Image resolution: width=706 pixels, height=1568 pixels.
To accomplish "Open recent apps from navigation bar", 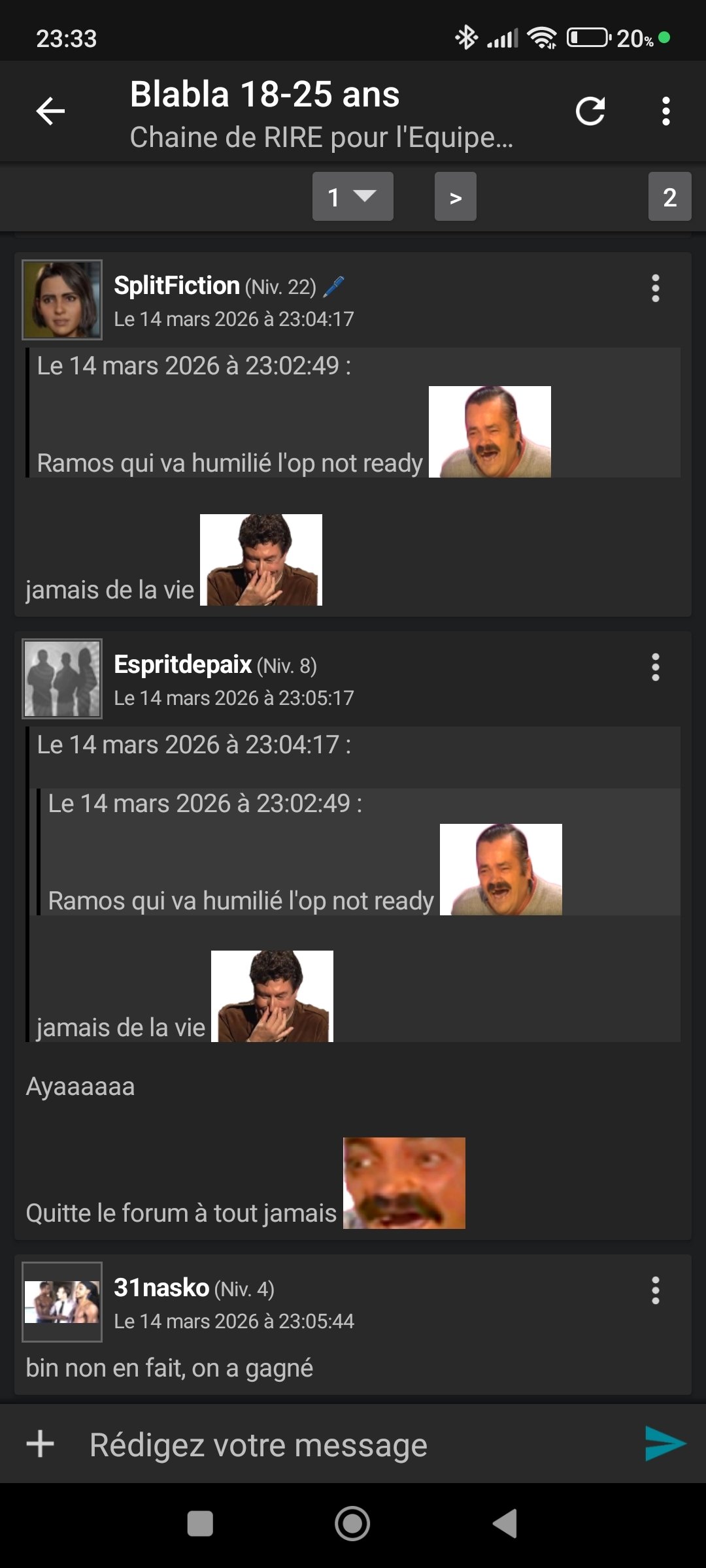I will [x=200, y=1524].
